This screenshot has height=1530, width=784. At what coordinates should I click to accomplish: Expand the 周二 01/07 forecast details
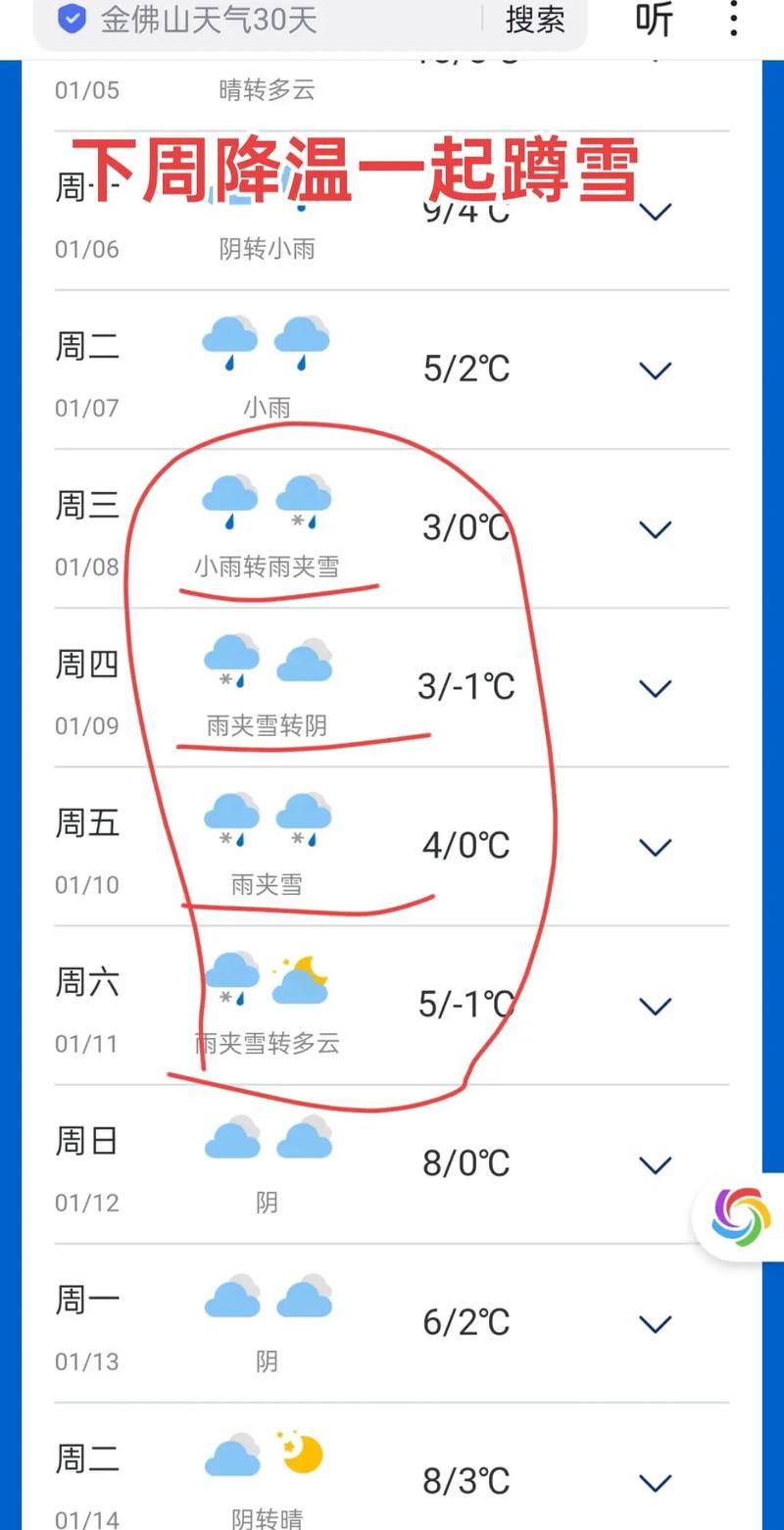655,370
